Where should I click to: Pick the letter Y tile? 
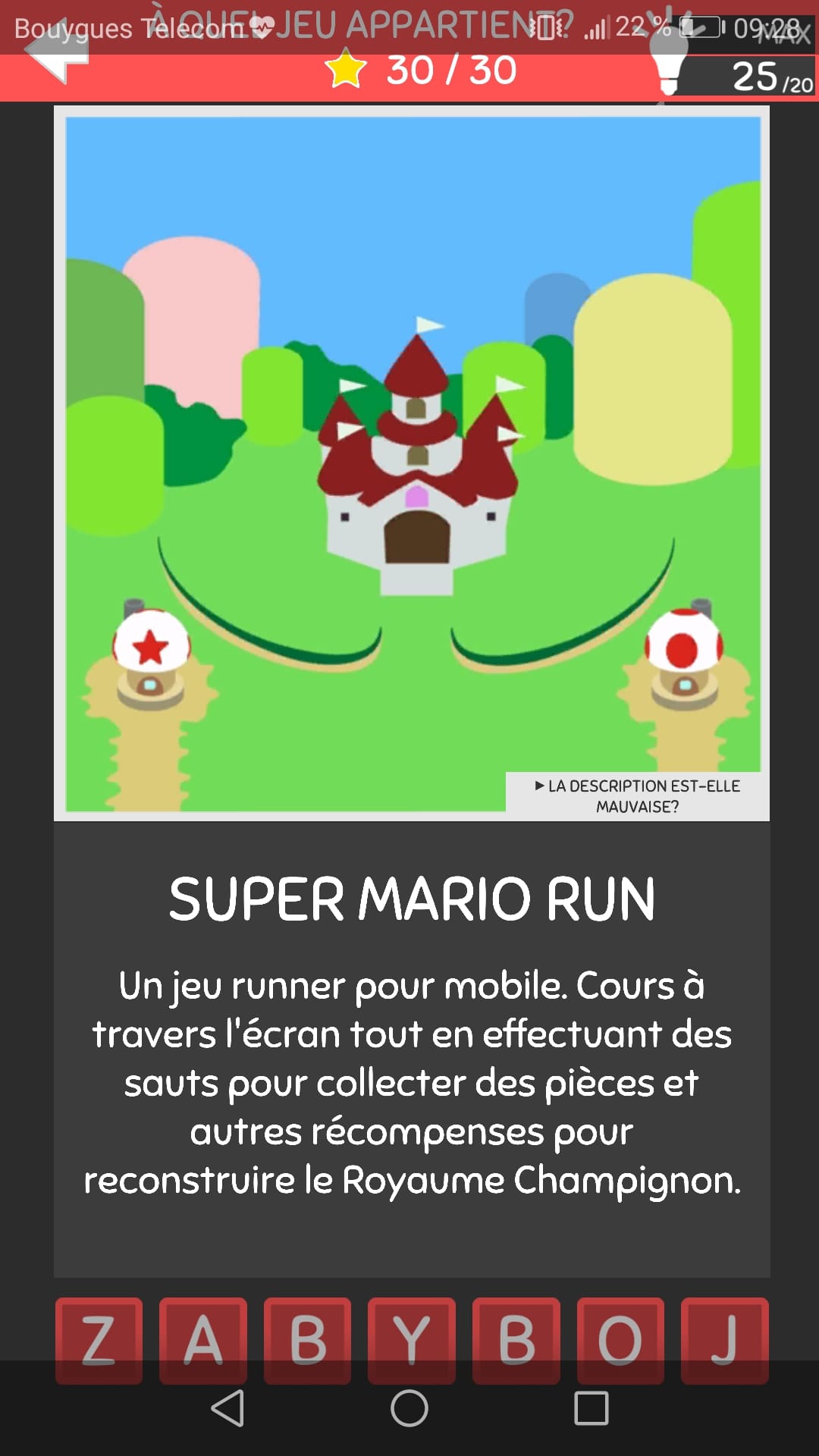pyautogui.click(x=412, y=1340)
